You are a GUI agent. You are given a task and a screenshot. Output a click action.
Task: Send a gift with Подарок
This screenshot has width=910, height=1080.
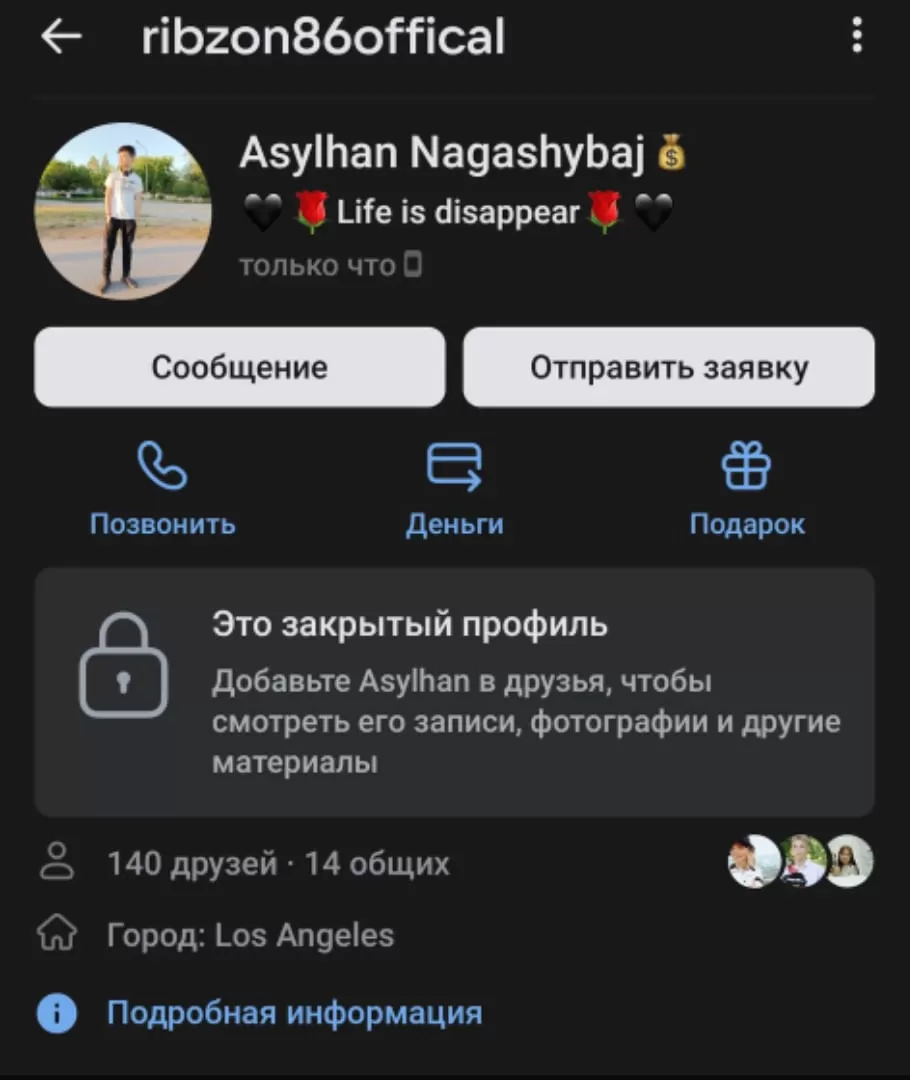coord(746,488)
